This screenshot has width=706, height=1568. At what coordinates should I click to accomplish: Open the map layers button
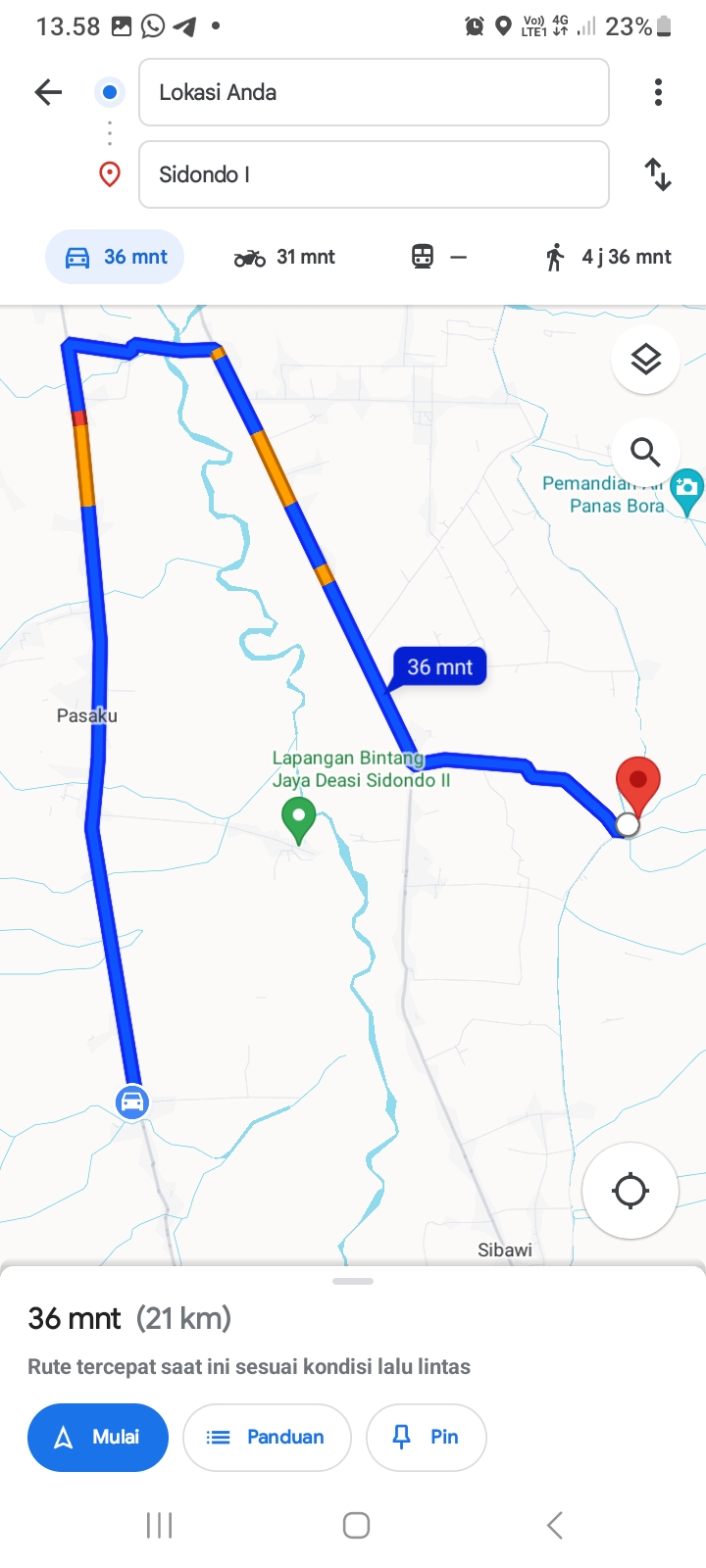pyautogui.click(x=645, y=360)
